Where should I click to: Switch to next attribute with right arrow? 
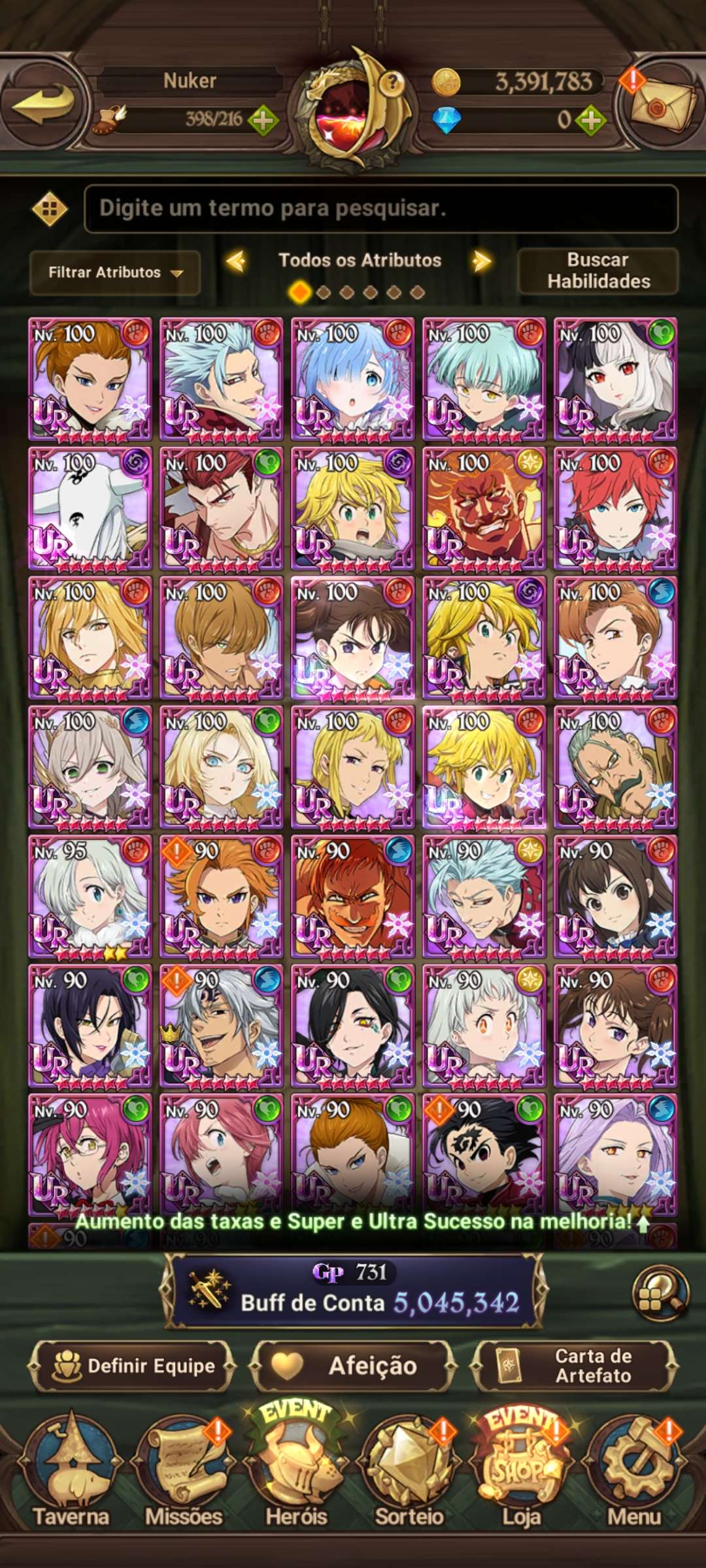click(482, 261)
